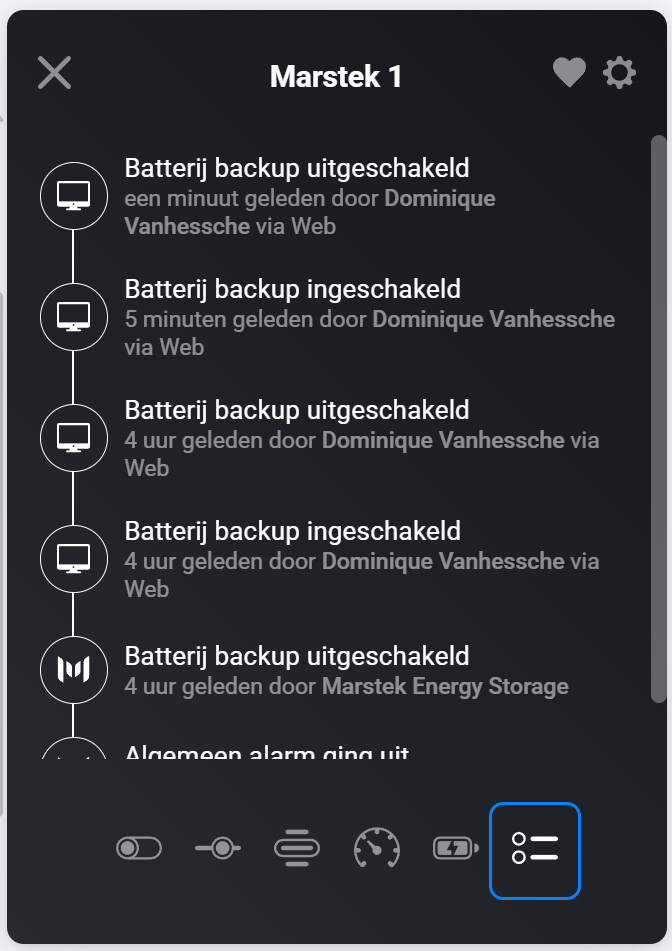Open Marstek 1 settings gear
Image resolution: width=672 pixels, height=951 pixels.
coord(619,72)
